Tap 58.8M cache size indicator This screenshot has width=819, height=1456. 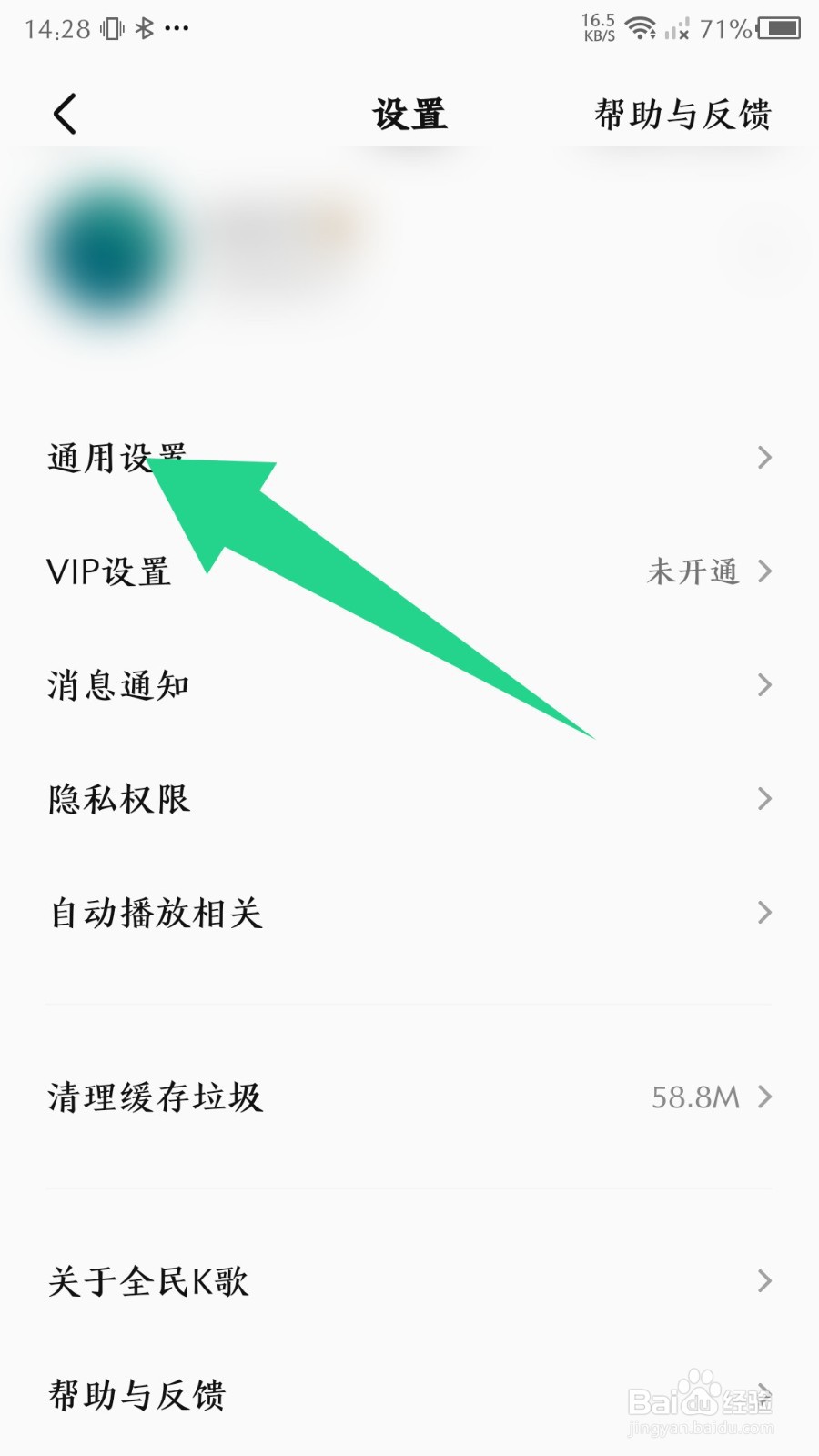[693, 1097]
